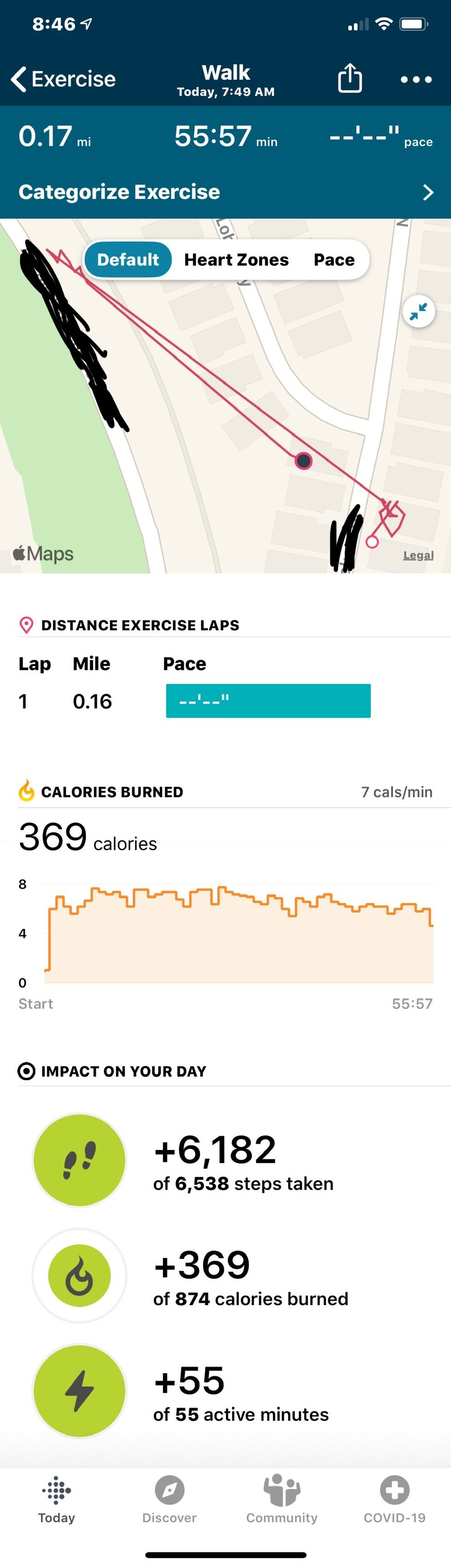The height and width of the screenshot is (1568, 451).
Task: Share this walk activity
Action: coord(350,79)
